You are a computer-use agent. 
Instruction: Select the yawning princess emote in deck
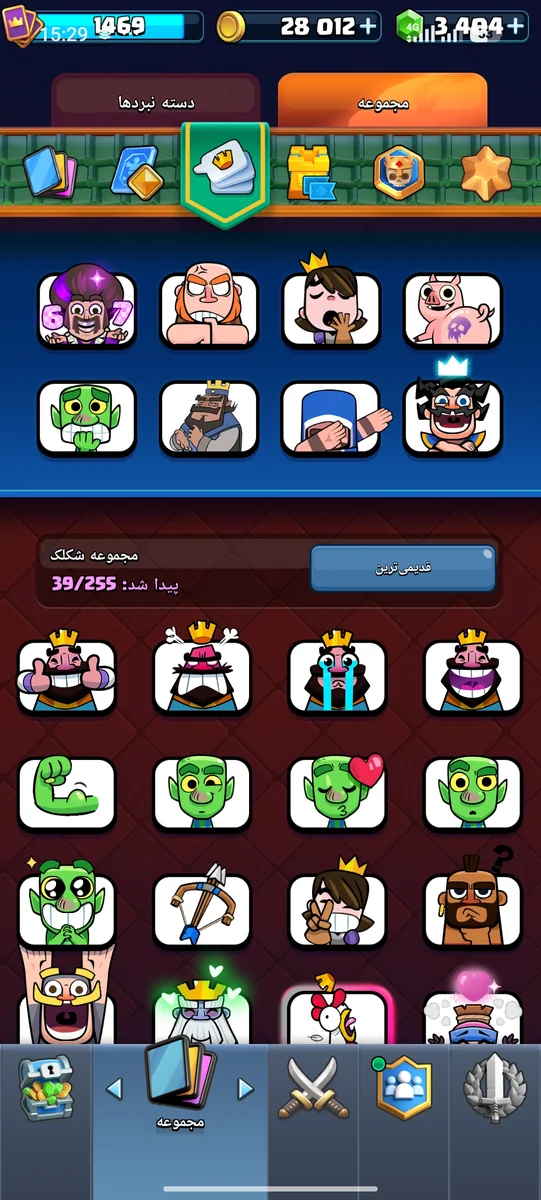pos(331,310)
